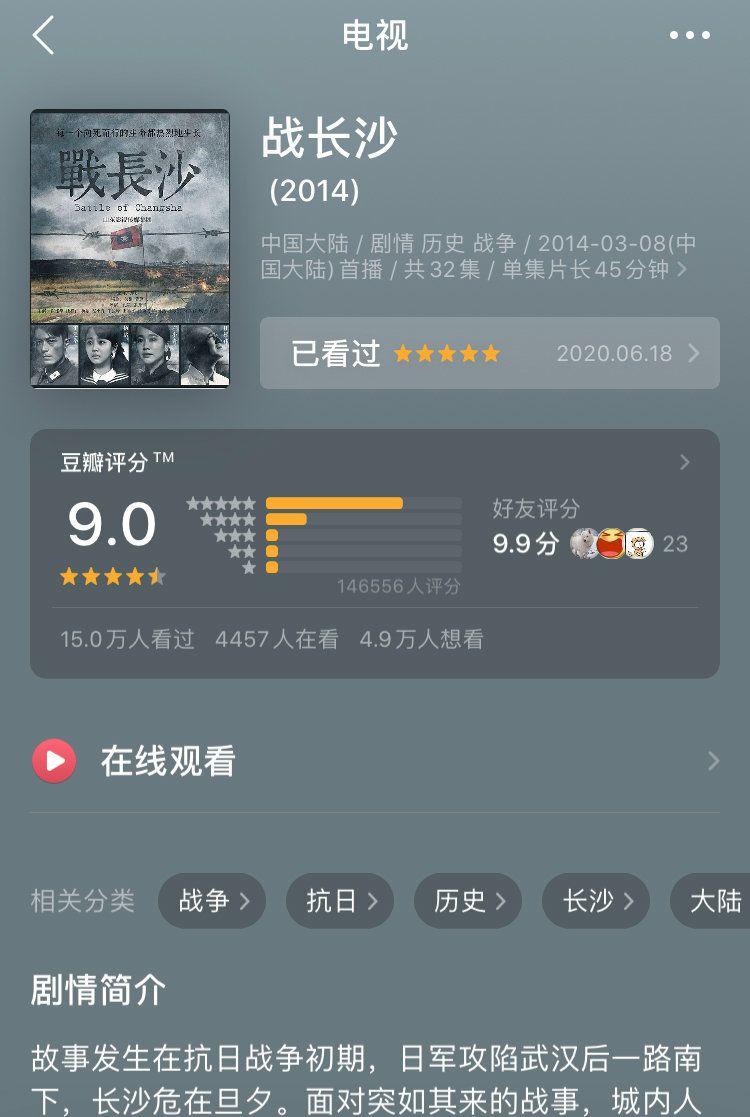The width and height of the screenshot is (750, 1117).
Task: Adjust your star rating on the watched banner
Action: [447, 353]
